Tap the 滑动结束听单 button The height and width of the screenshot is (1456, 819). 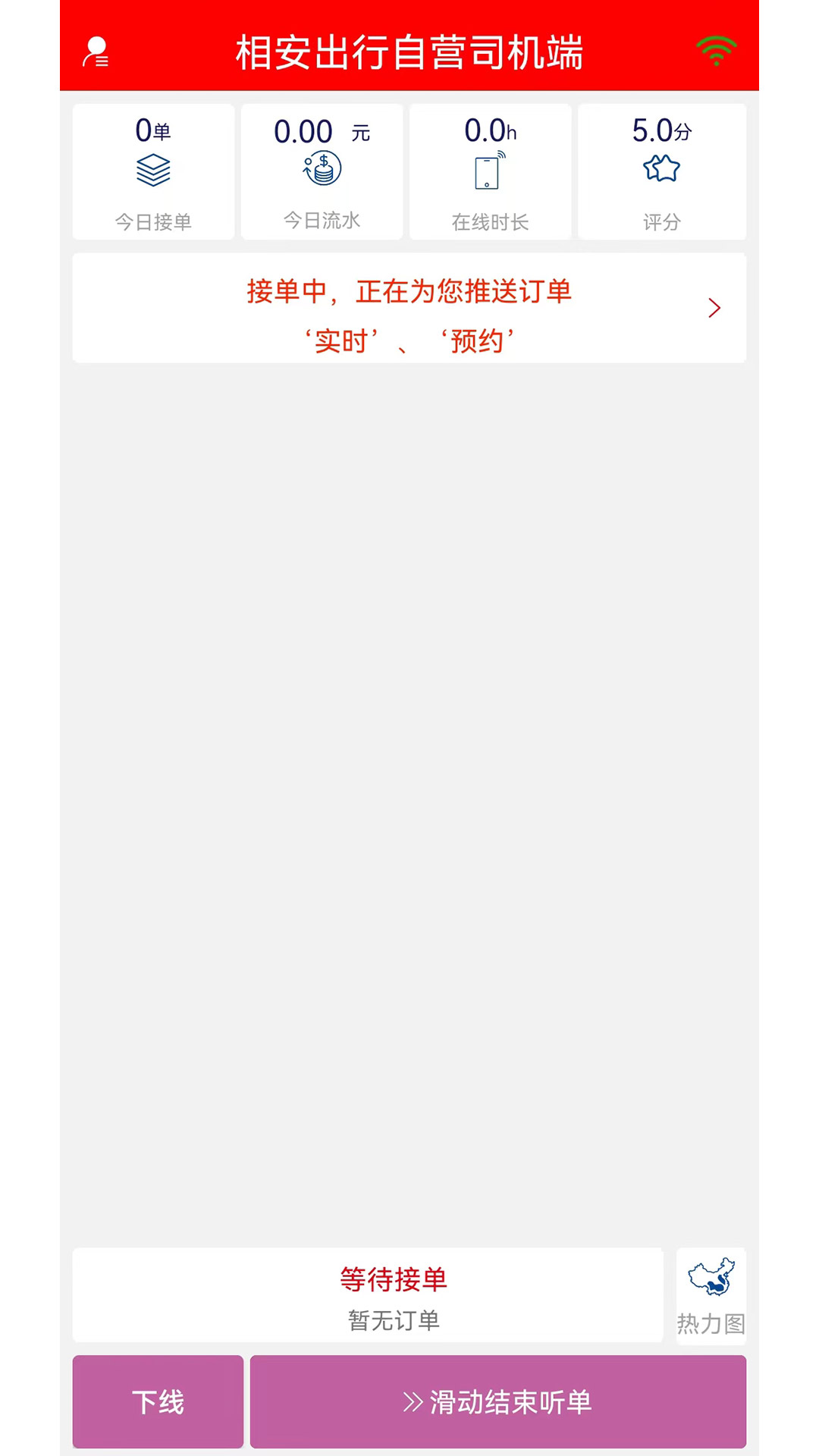pyautogui.click(x=497, y=1401)
